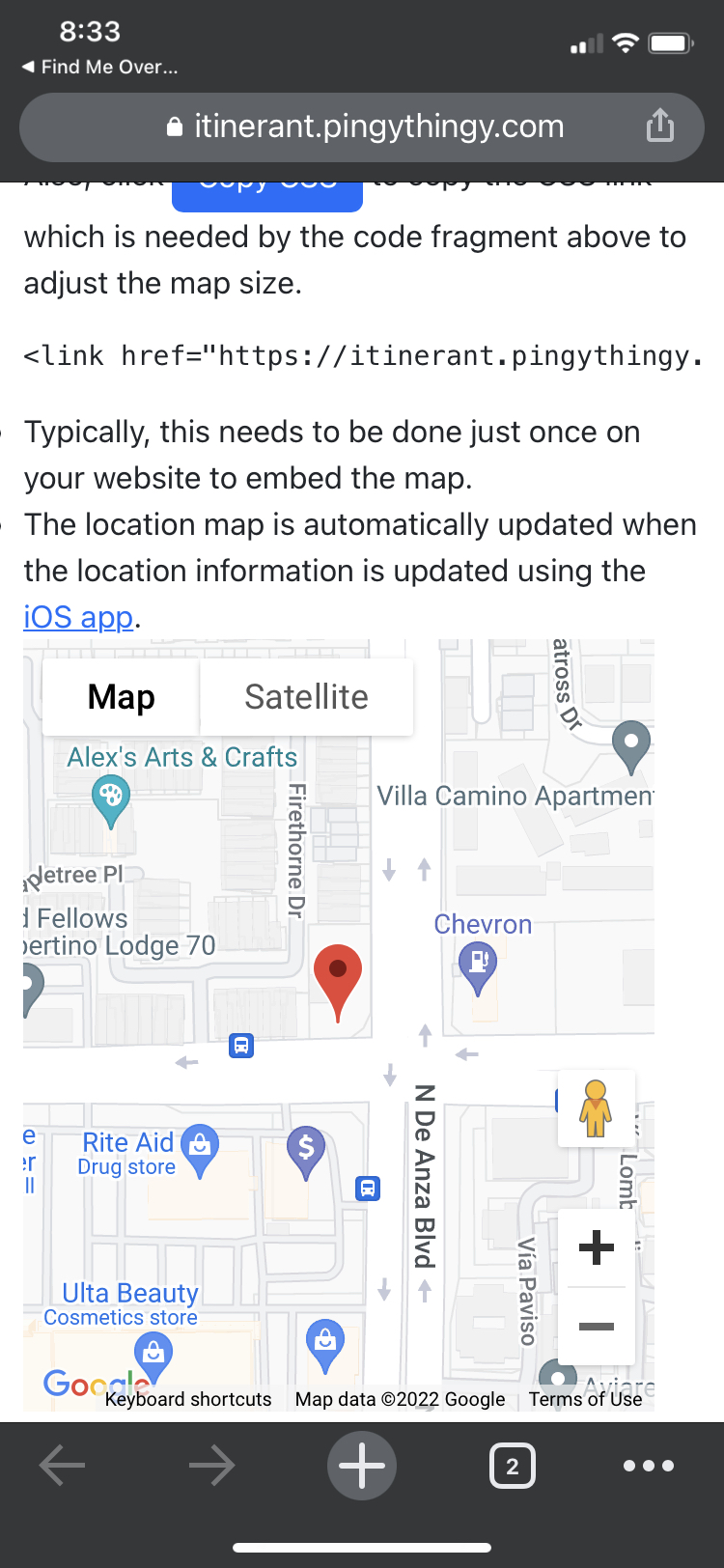724x1568 pixels.
Task: Open the iOS app link
Action: click(x=78, y=617)
